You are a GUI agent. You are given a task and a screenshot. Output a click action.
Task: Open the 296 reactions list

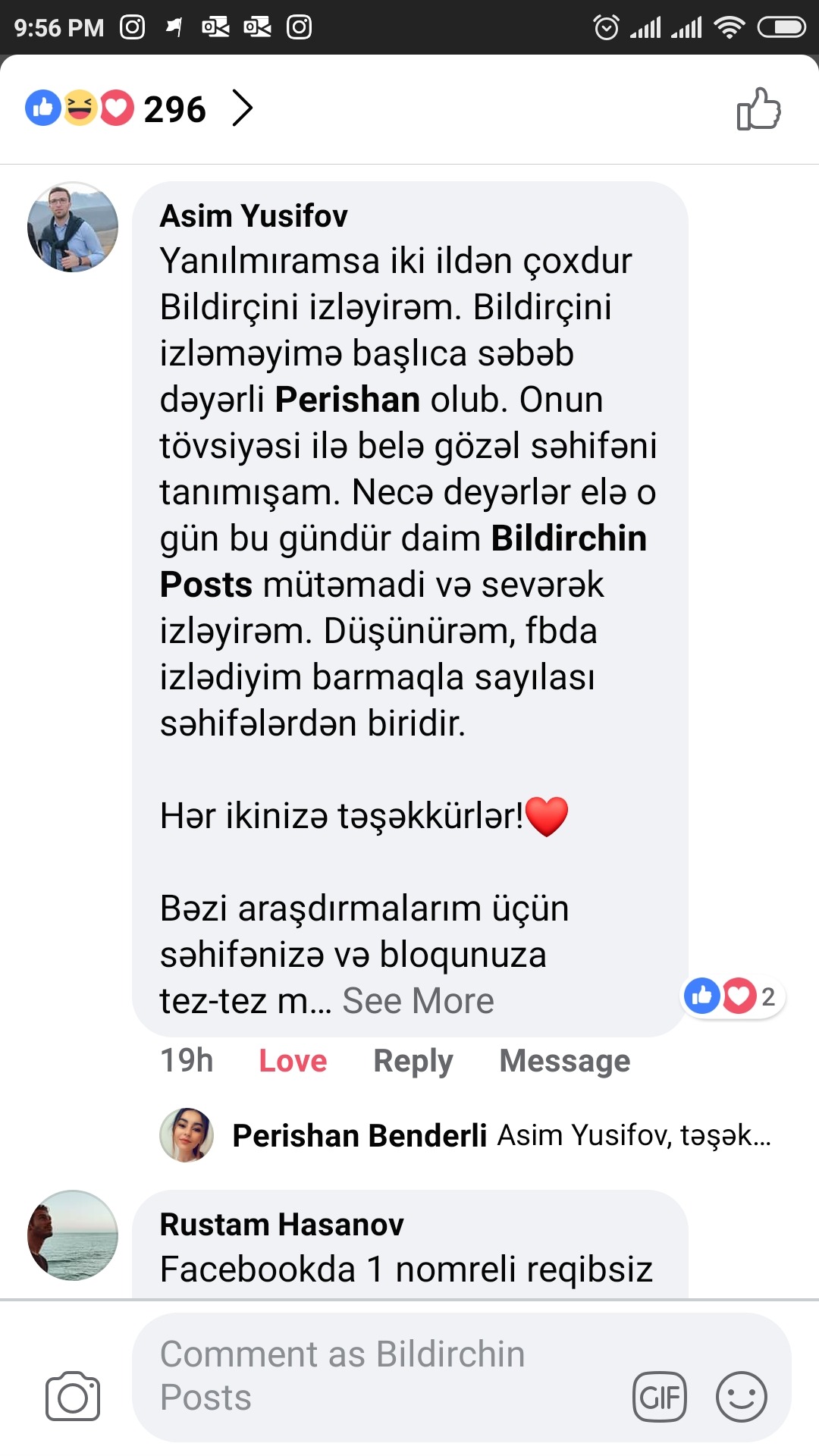tap(139, 108)
